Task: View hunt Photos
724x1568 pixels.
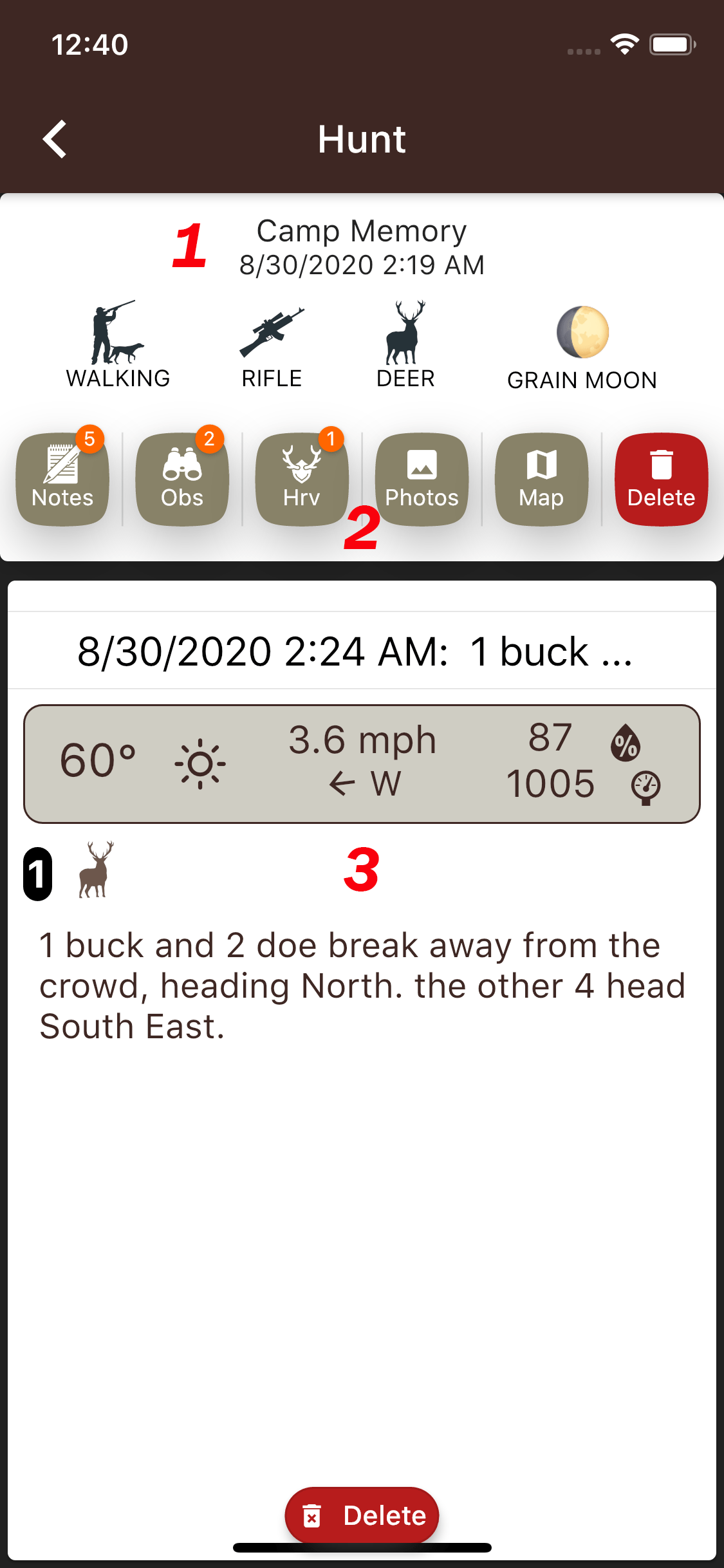Action: click(x=422, y=480)
